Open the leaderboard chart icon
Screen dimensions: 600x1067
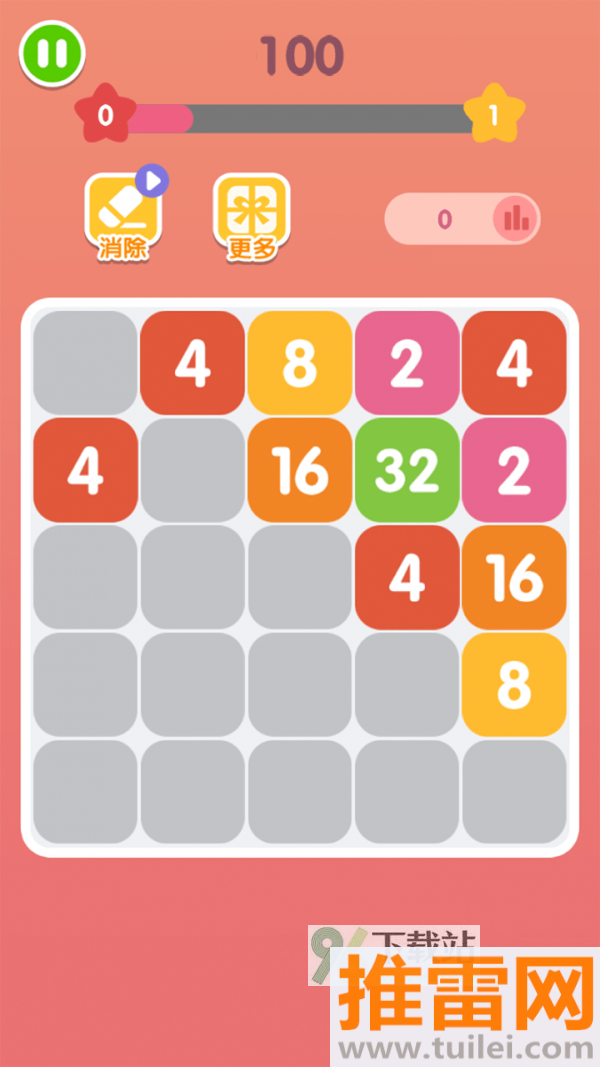516,219
